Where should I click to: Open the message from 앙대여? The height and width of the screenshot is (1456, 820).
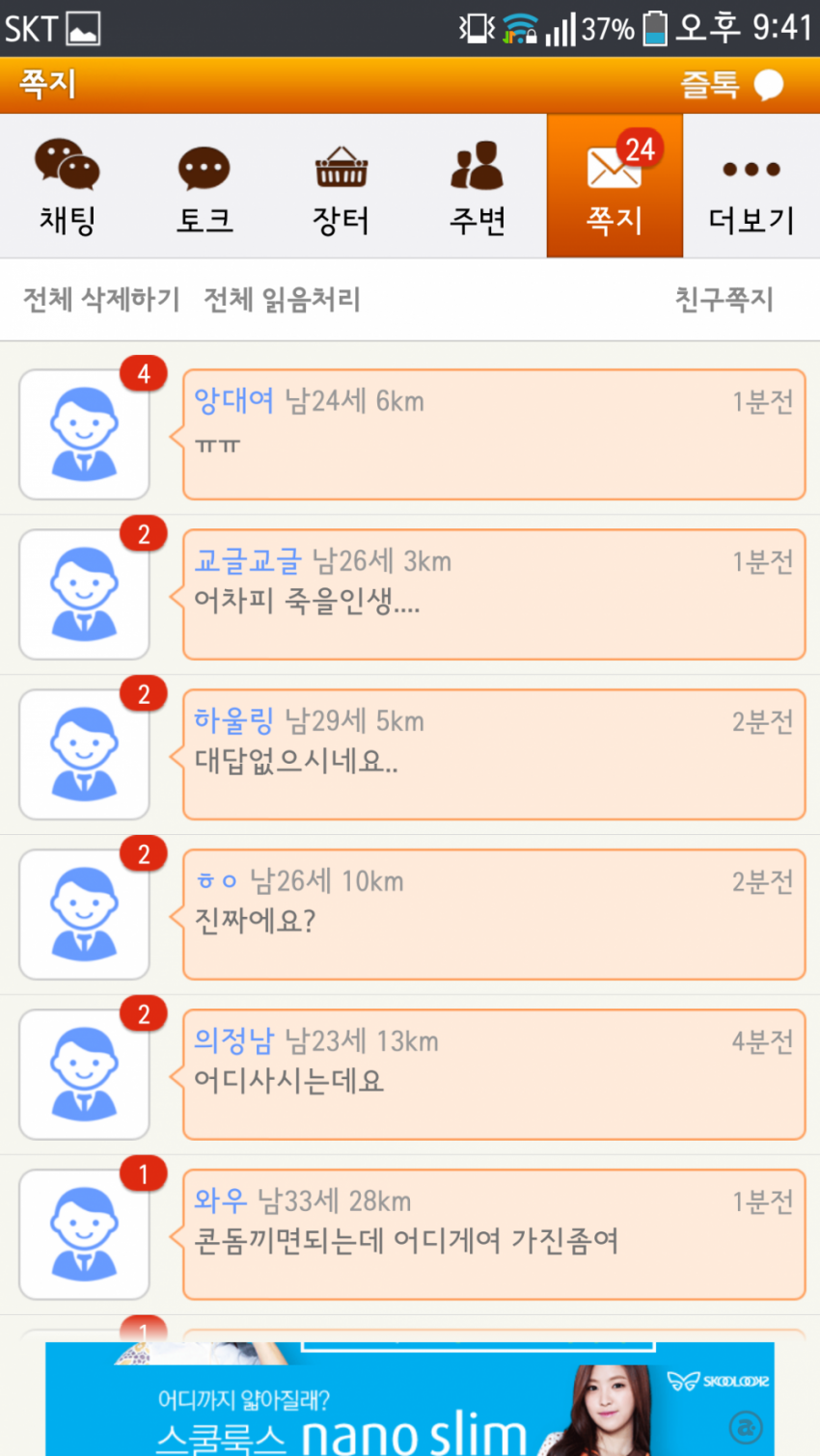tap(493, 435)
